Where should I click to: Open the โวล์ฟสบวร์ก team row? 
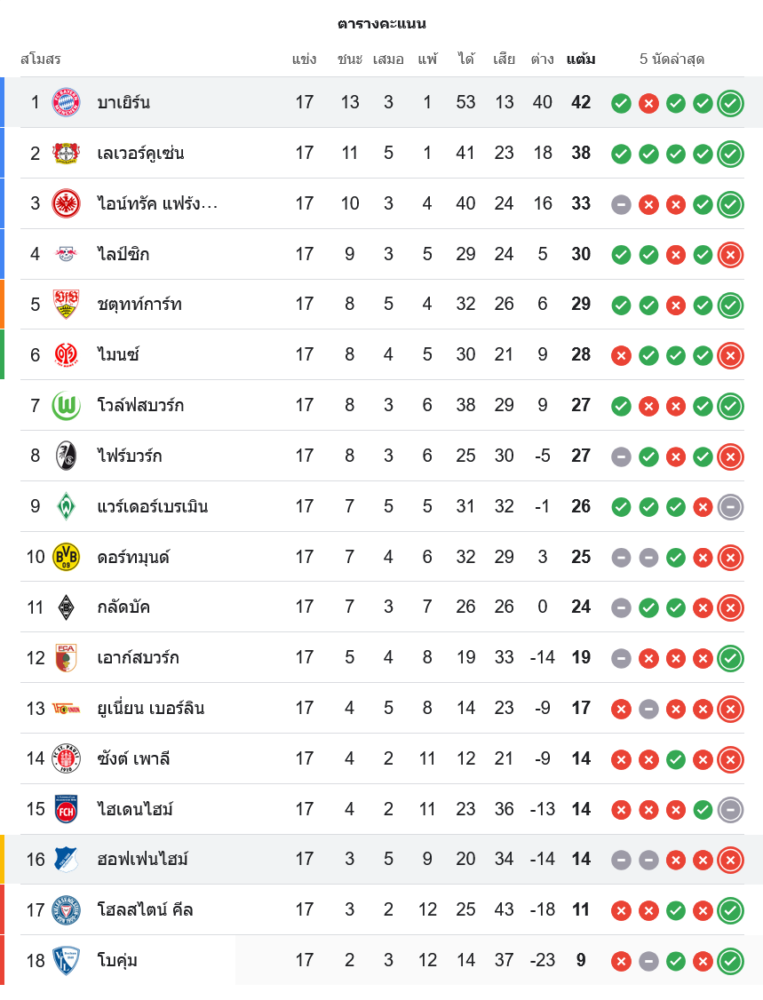140,405
